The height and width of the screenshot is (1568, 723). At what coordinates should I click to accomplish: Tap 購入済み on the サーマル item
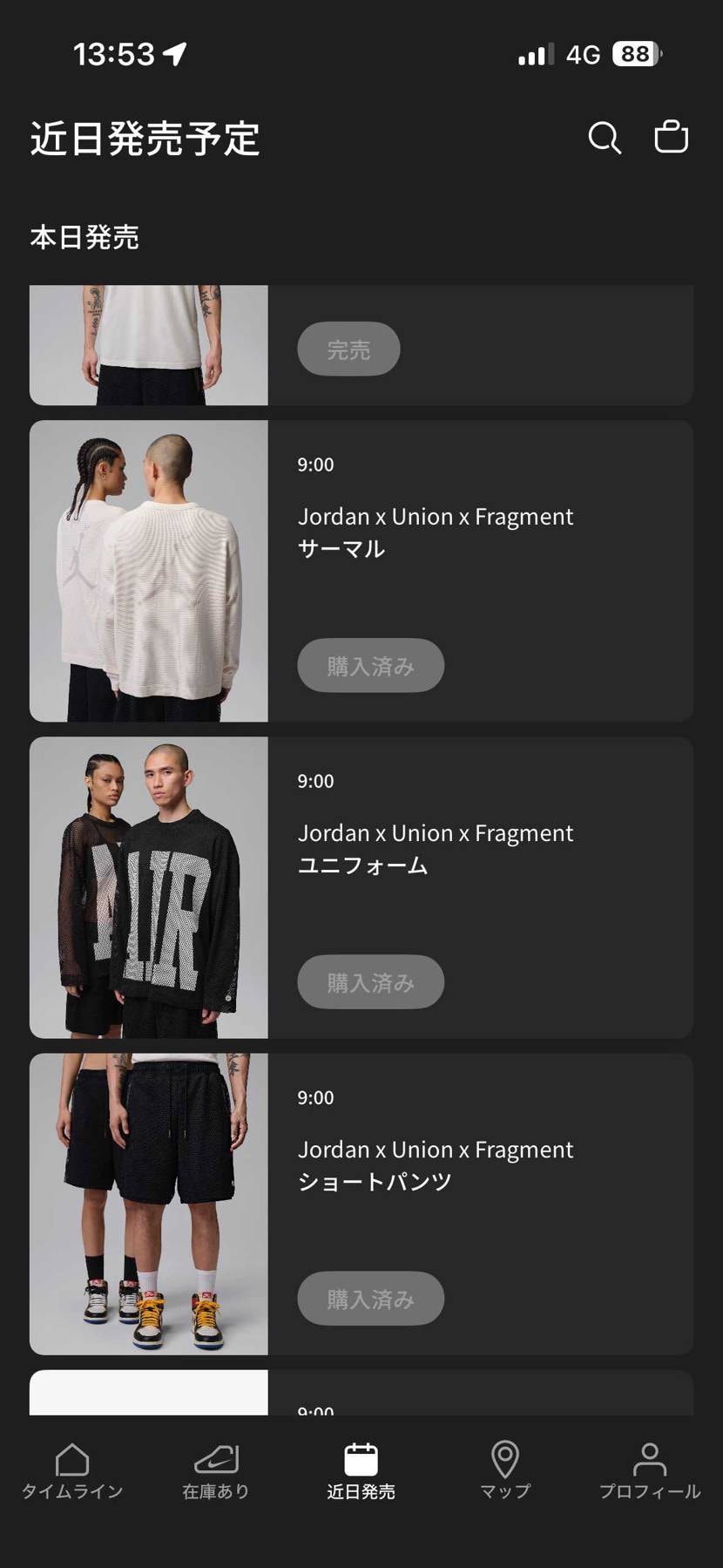pyautogui.click(x=370, y=665)
